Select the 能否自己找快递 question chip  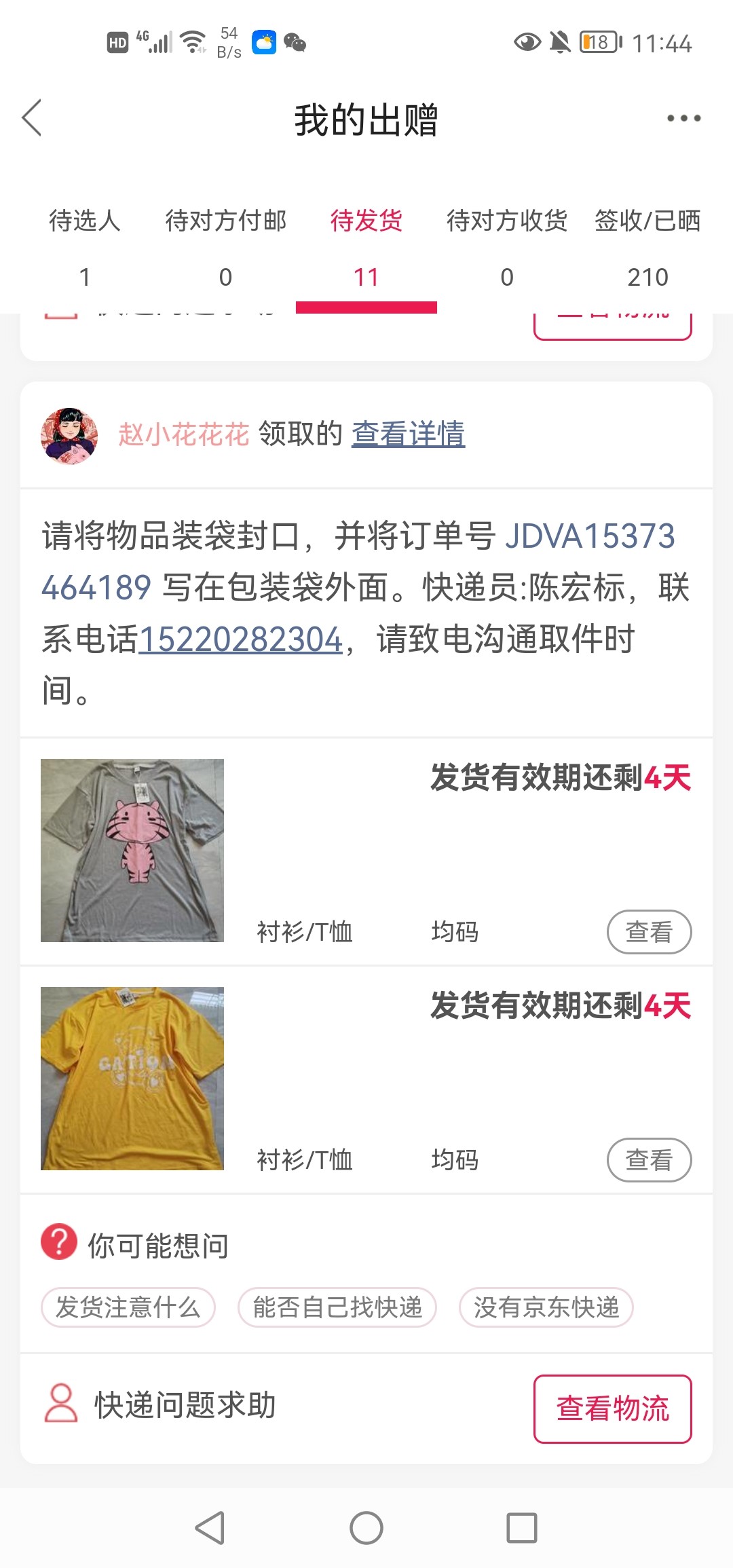(337, 1307)
